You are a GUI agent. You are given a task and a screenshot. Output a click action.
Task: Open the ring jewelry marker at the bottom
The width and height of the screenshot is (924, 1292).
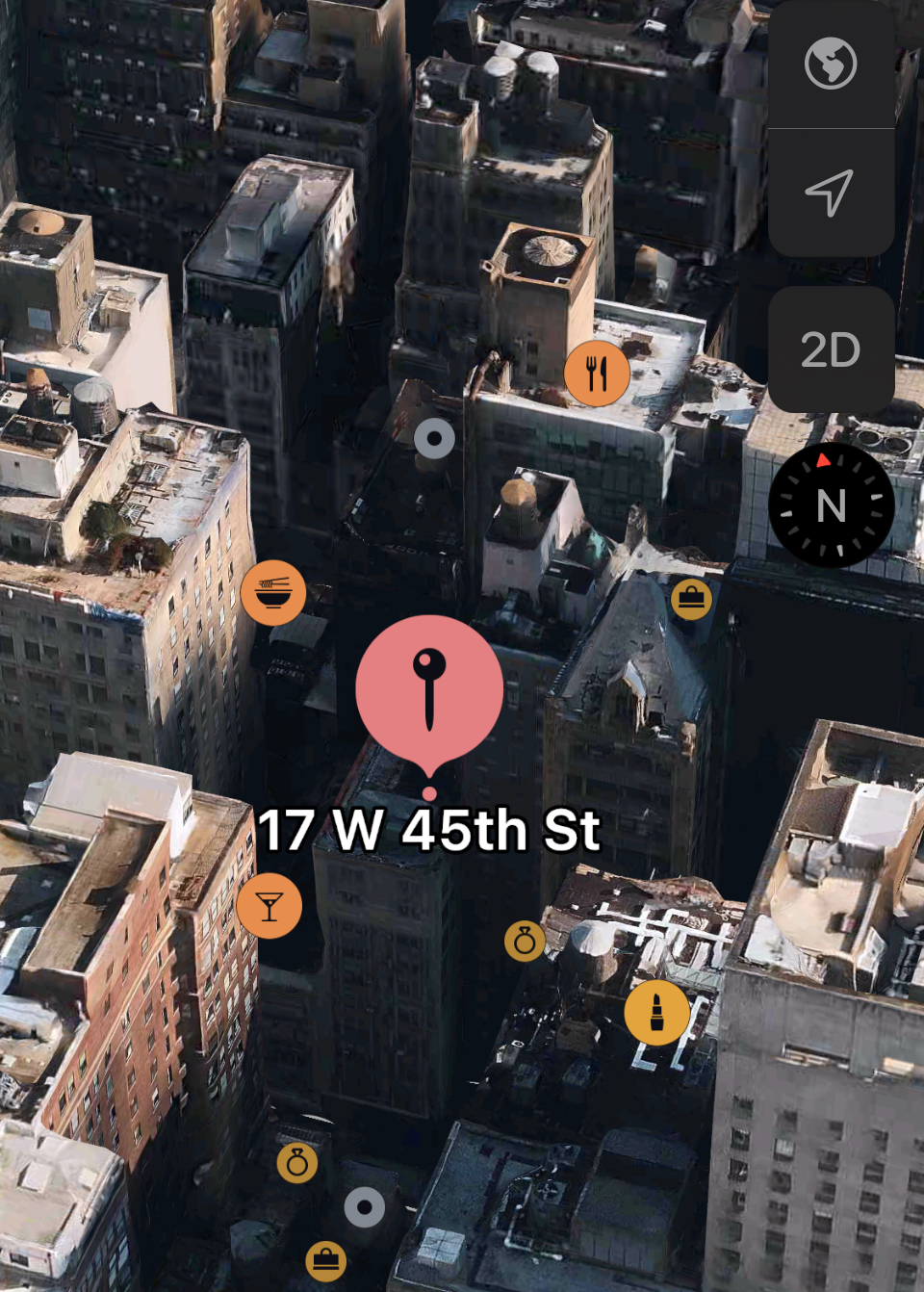click(x=297, y=1163)
